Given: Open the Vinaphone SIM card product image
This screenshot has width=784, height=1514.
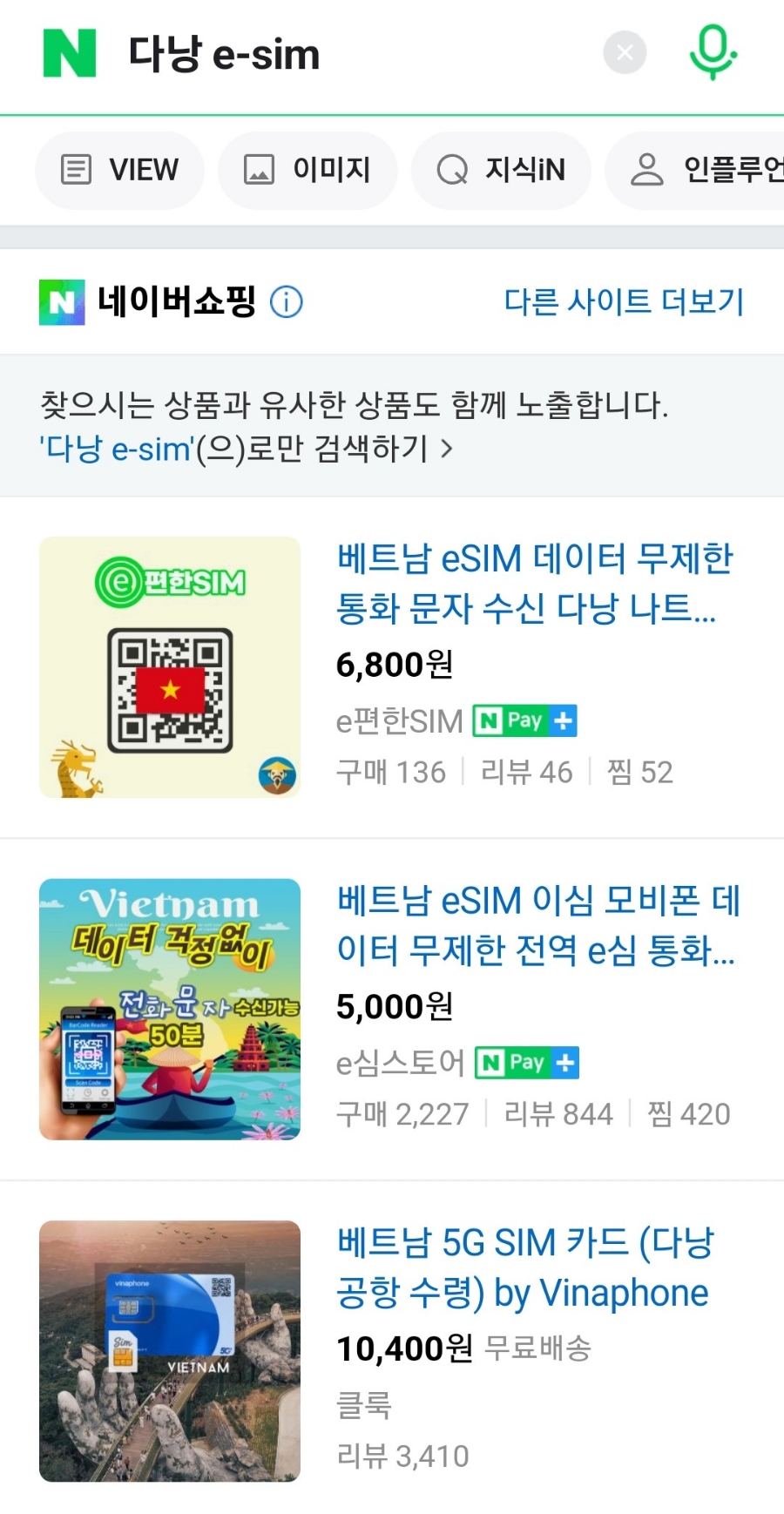Looking at the screenshot, I should point(170,1351).
